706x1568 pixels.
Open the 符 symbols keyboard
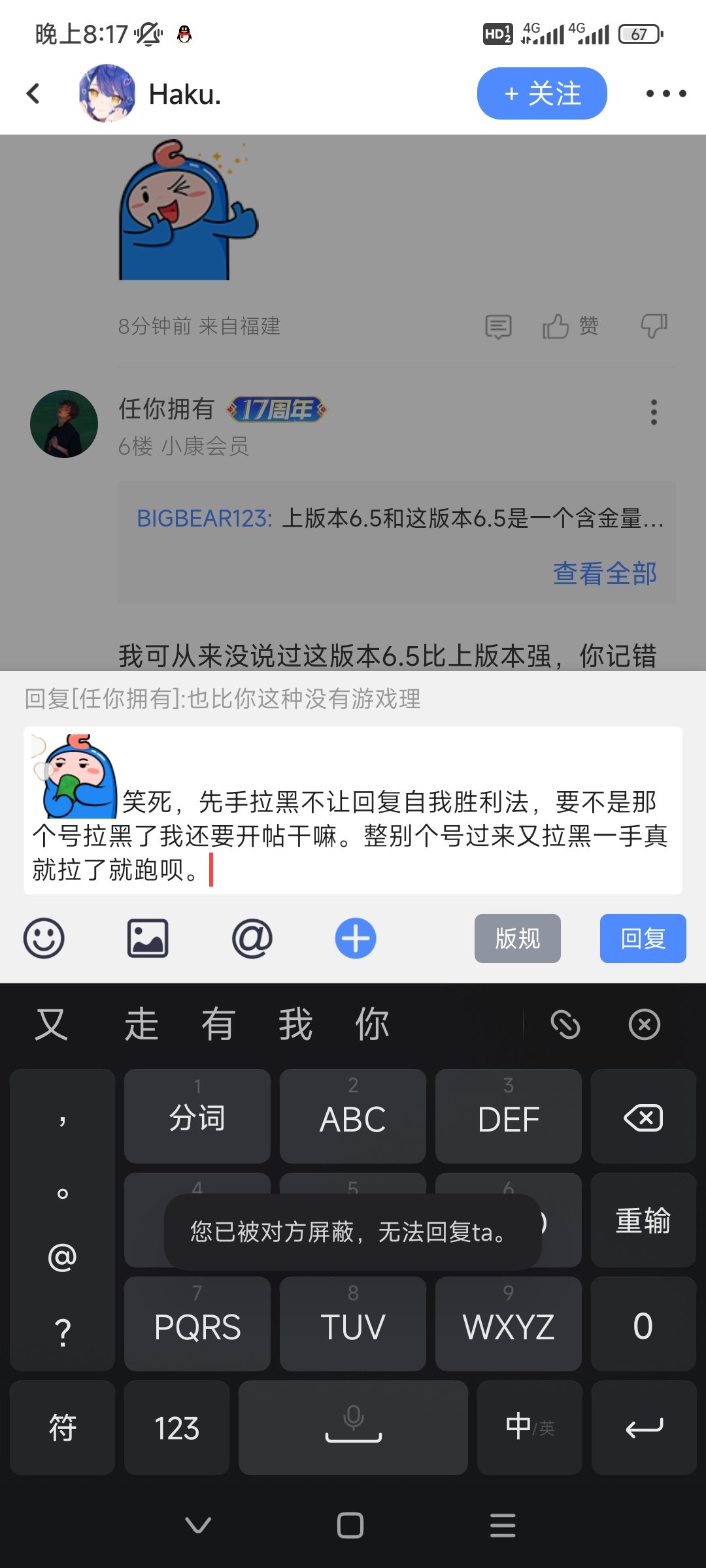click(x=62, y=1428)
